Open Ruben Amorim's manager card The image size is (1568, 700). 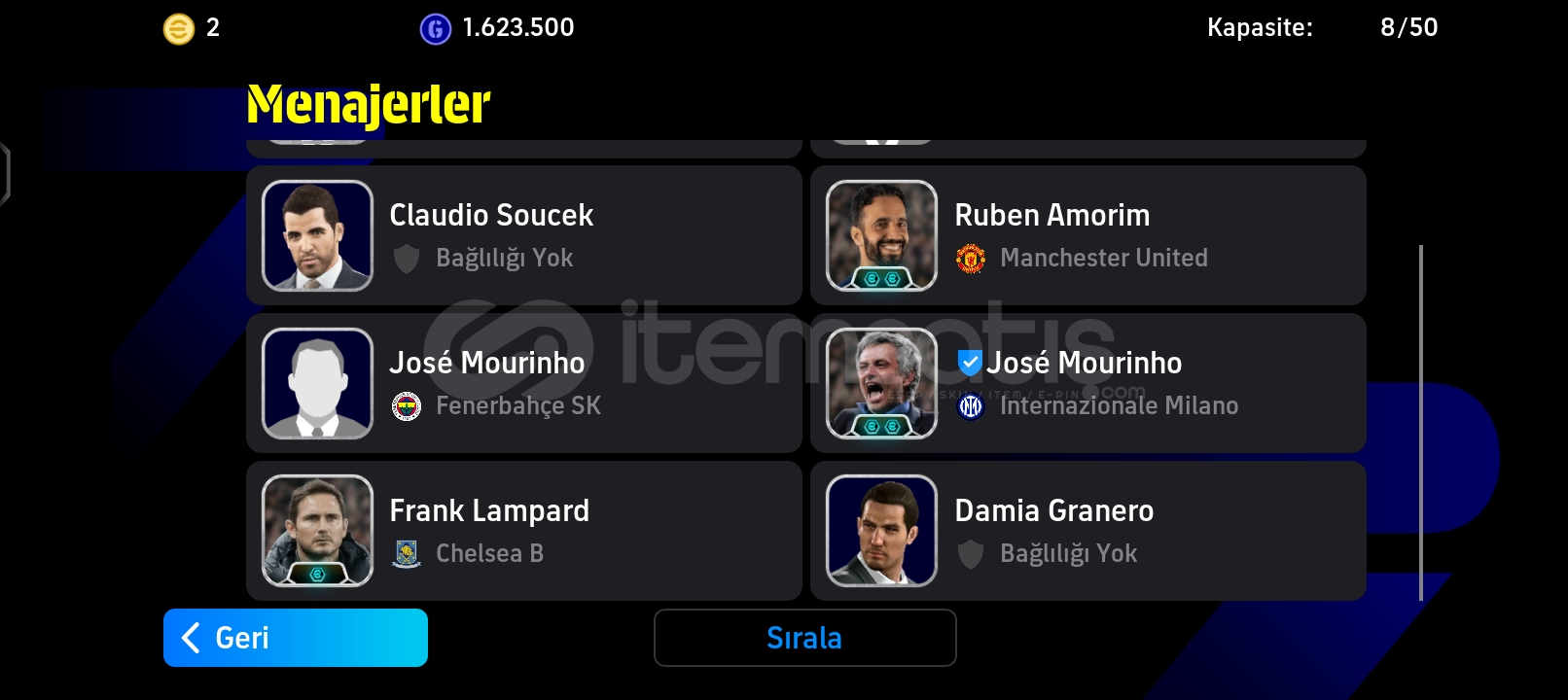[x=1087, y=235]
